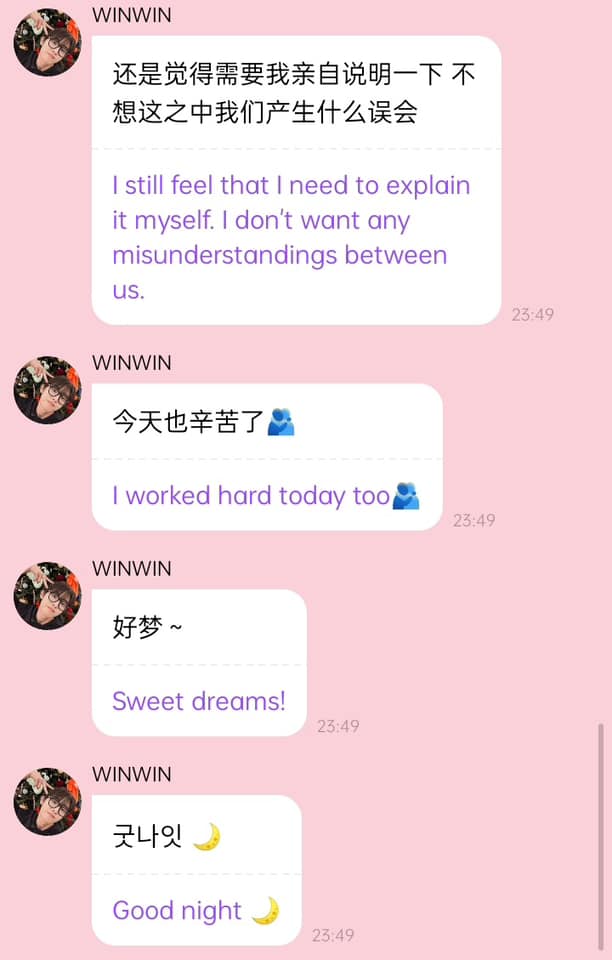Select WINWIN's avatar beside the "Good night" message
The width and height of the screenshot is (612, 960).
point(47,802)
